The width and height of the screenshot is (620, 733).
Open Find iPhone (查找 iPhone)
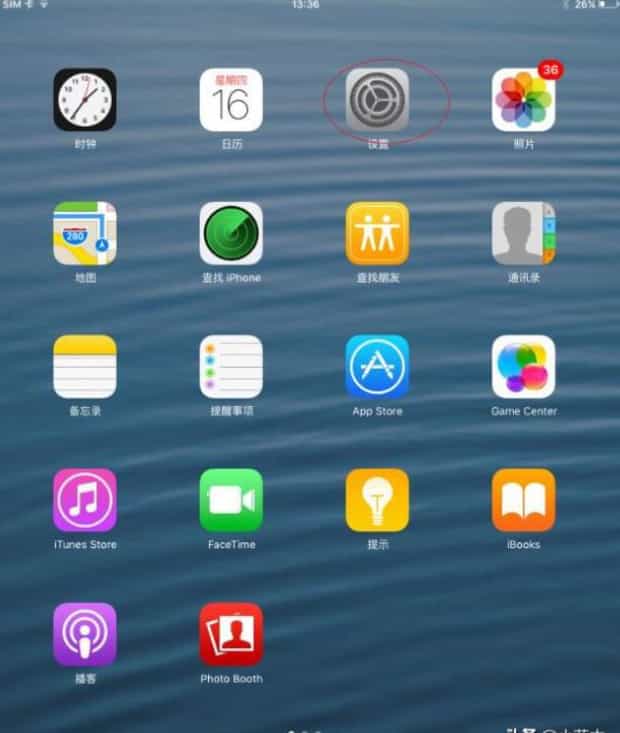pyautogui.click(x=231, y=233)
